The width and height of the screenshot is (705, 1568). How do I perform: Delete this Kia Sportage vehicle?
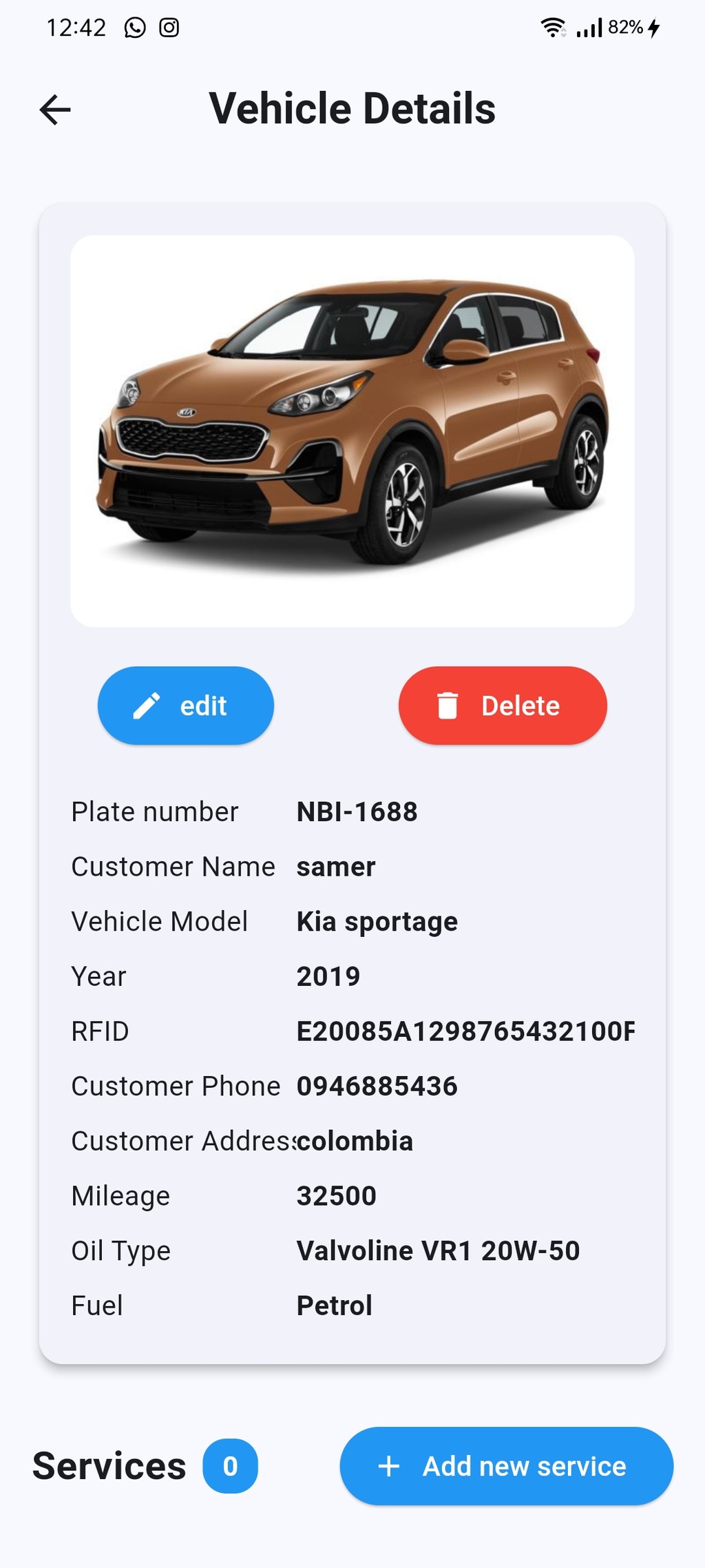pyautogui.click(x=503, y=705)
